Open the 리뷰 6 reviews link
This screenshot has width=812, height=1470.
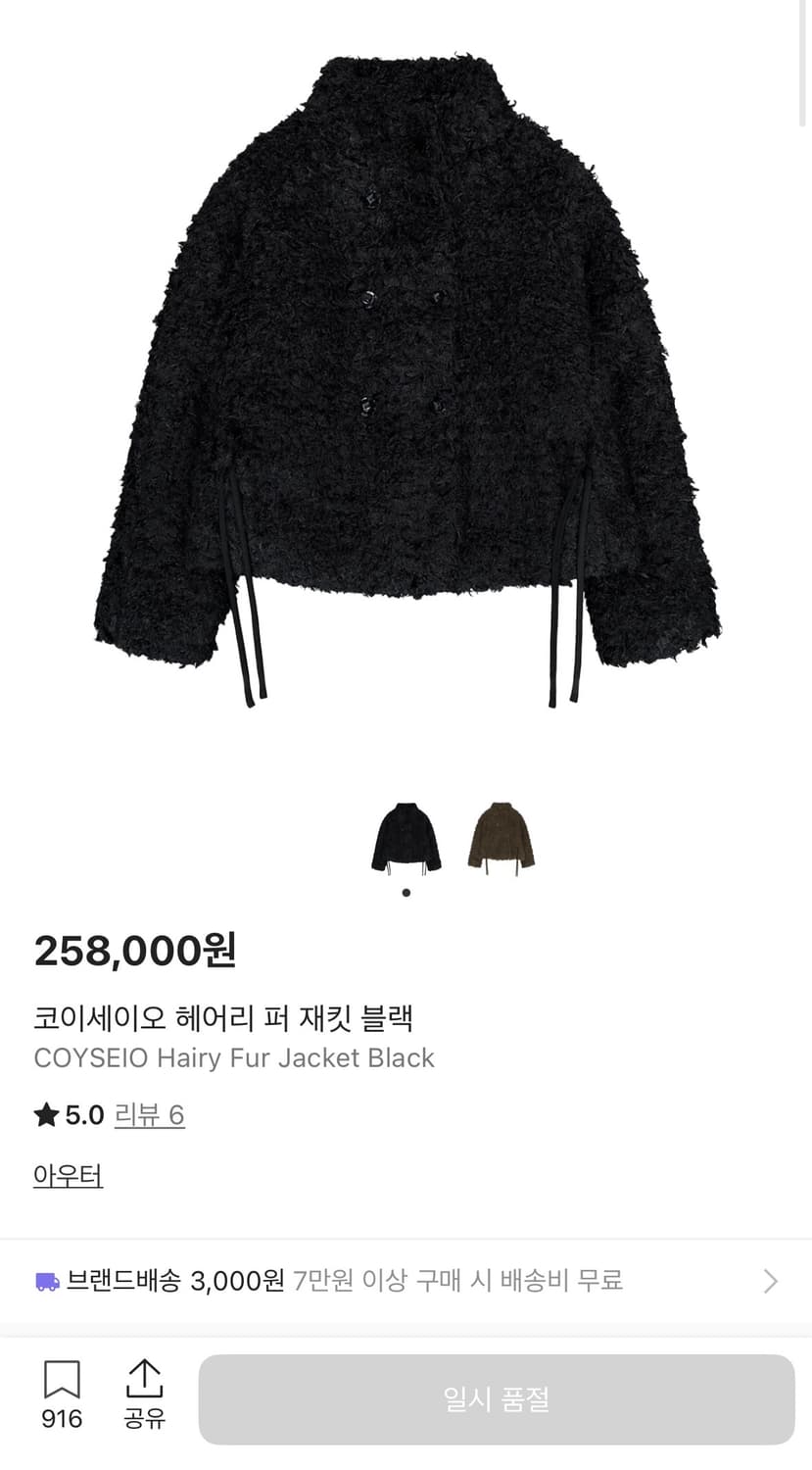point(149,1114)
